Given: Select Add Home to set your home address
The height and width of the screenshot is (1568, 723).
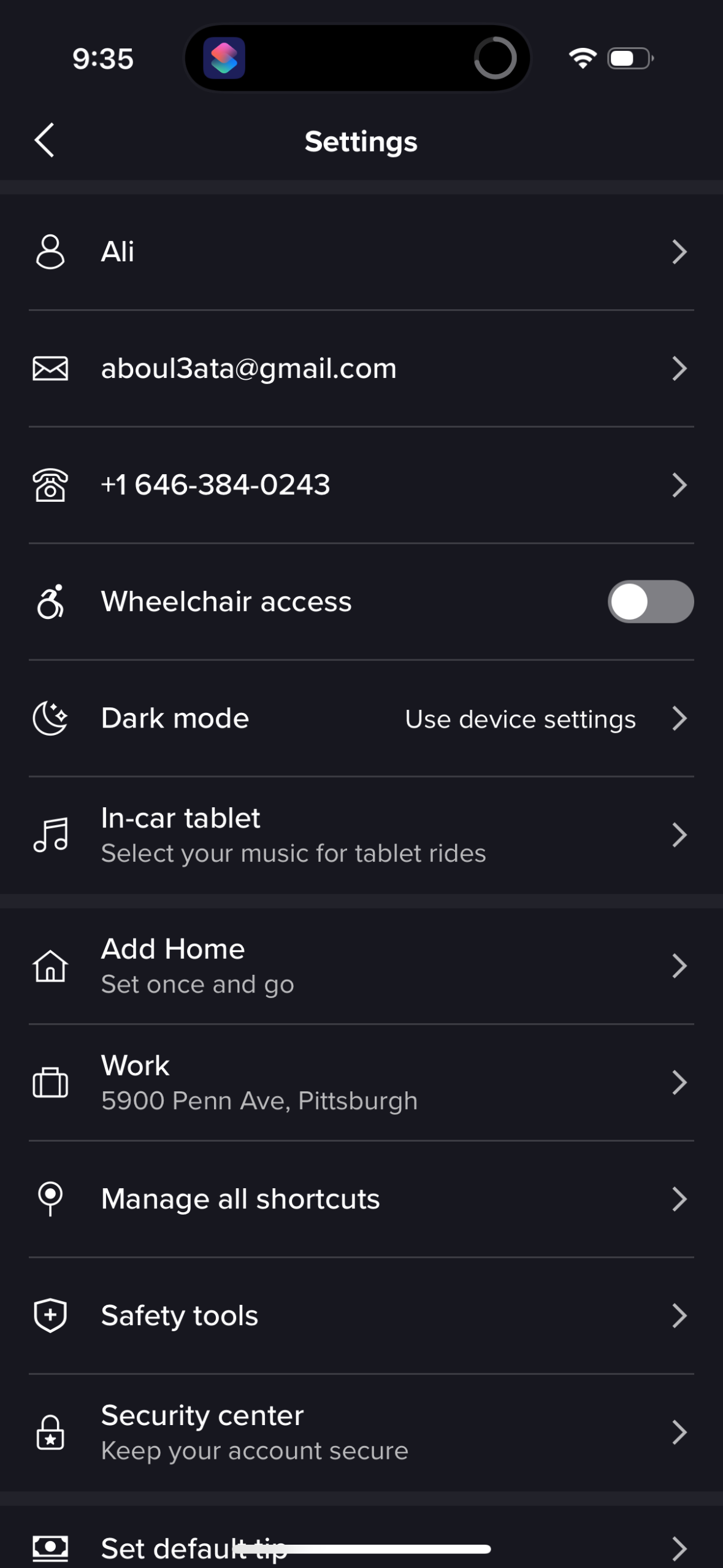Looking at the screenshot, I should coord(362,965).
